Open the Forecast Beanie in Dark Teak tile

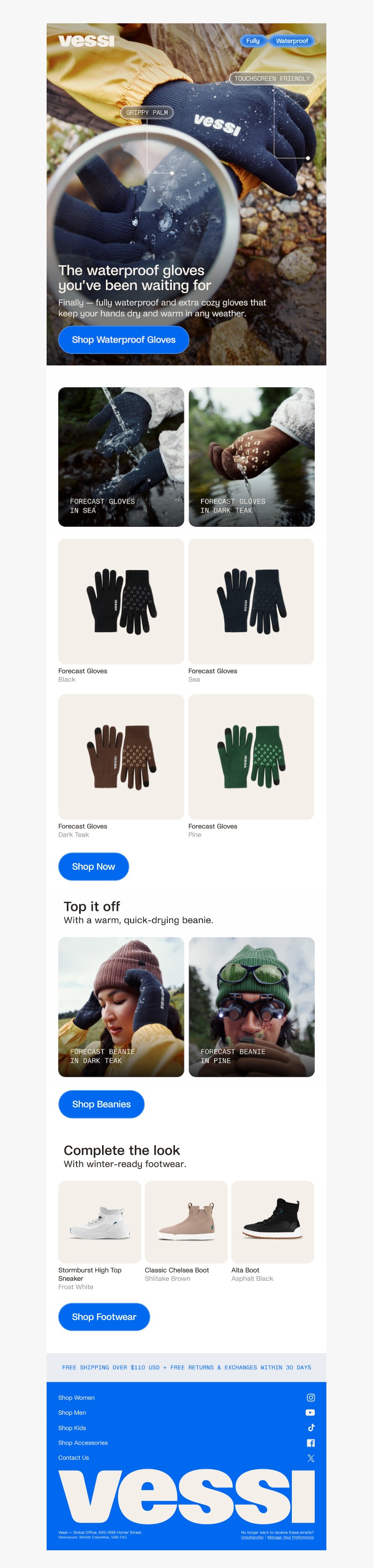(121, 1007)
